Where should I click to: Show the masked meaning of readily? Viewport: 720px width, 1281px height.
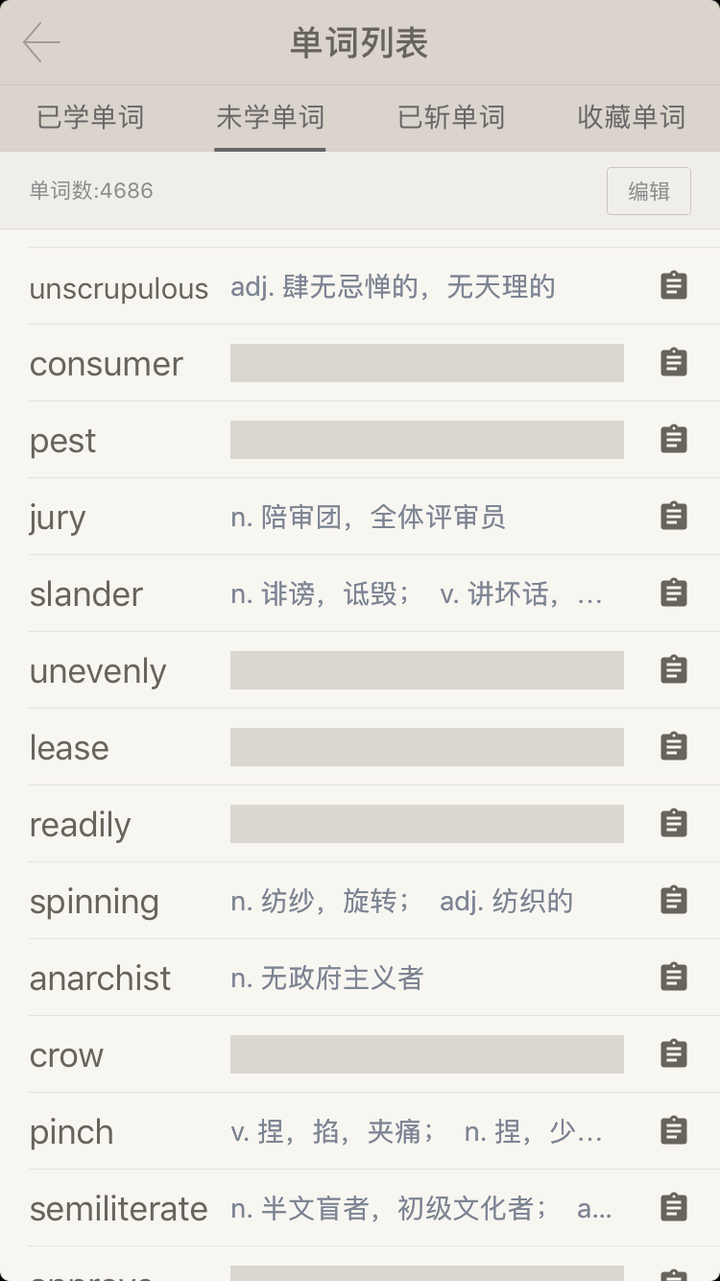point(427,823)
